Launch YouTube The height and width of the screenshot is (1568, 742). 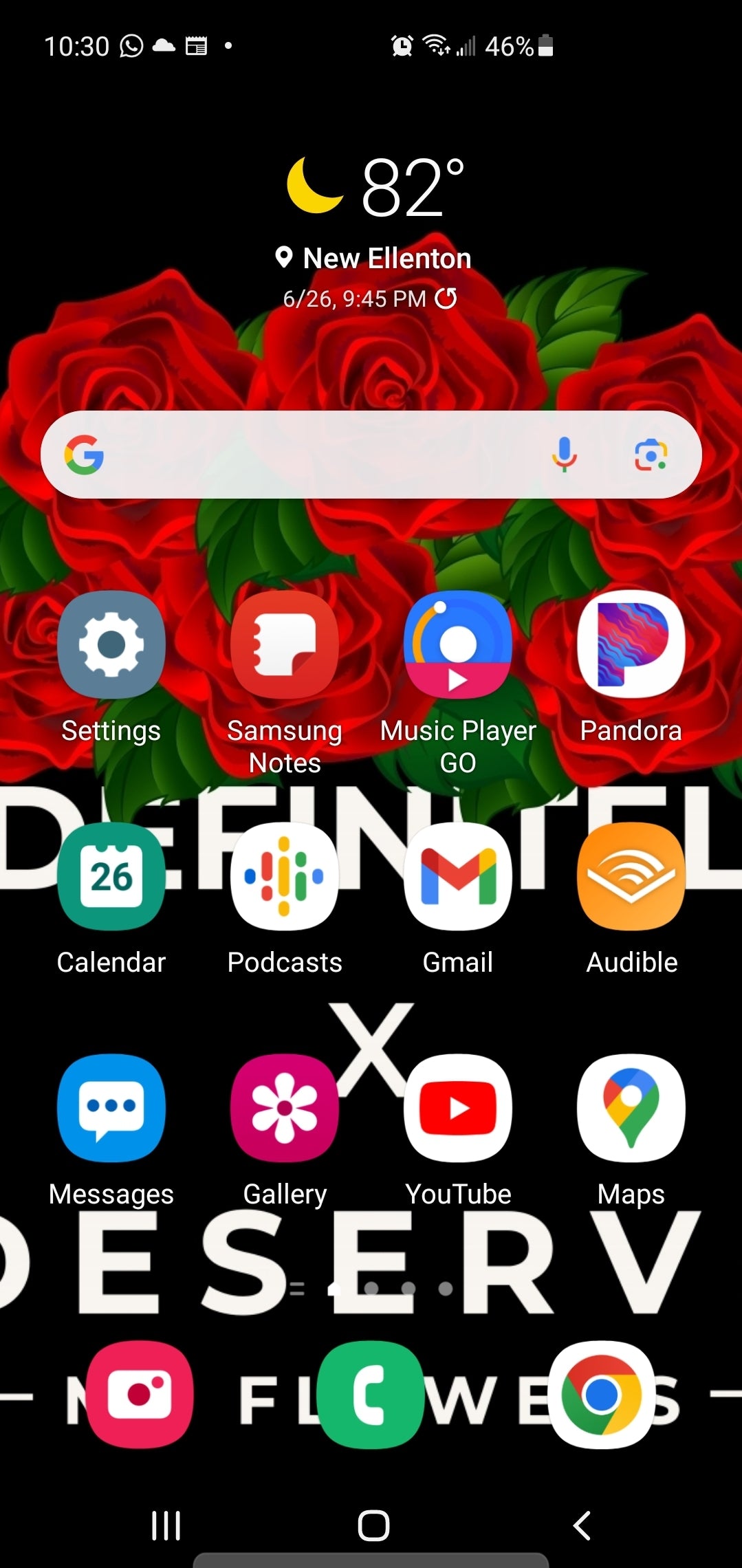[x=458, y=1108]
